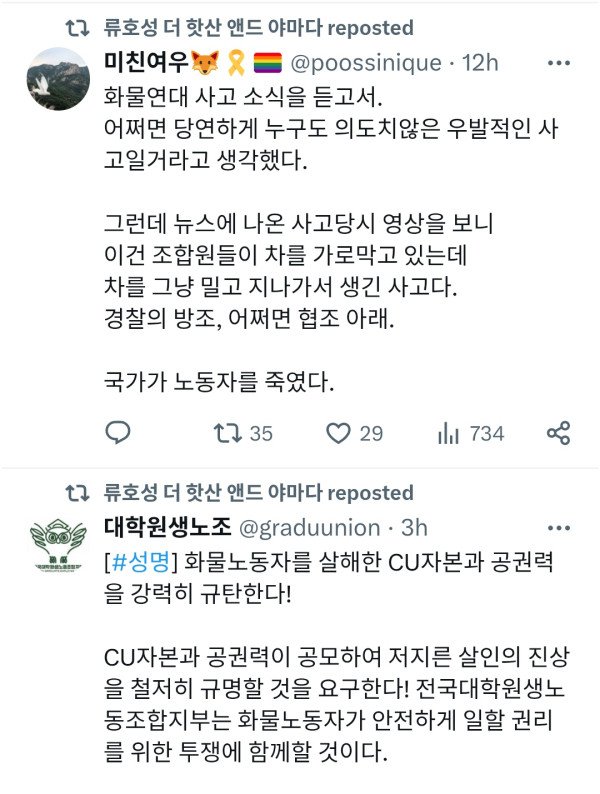Viewport: 600px width, 794px height.
Task: Share 미친여우's post
Action: (x=558, y=433)
